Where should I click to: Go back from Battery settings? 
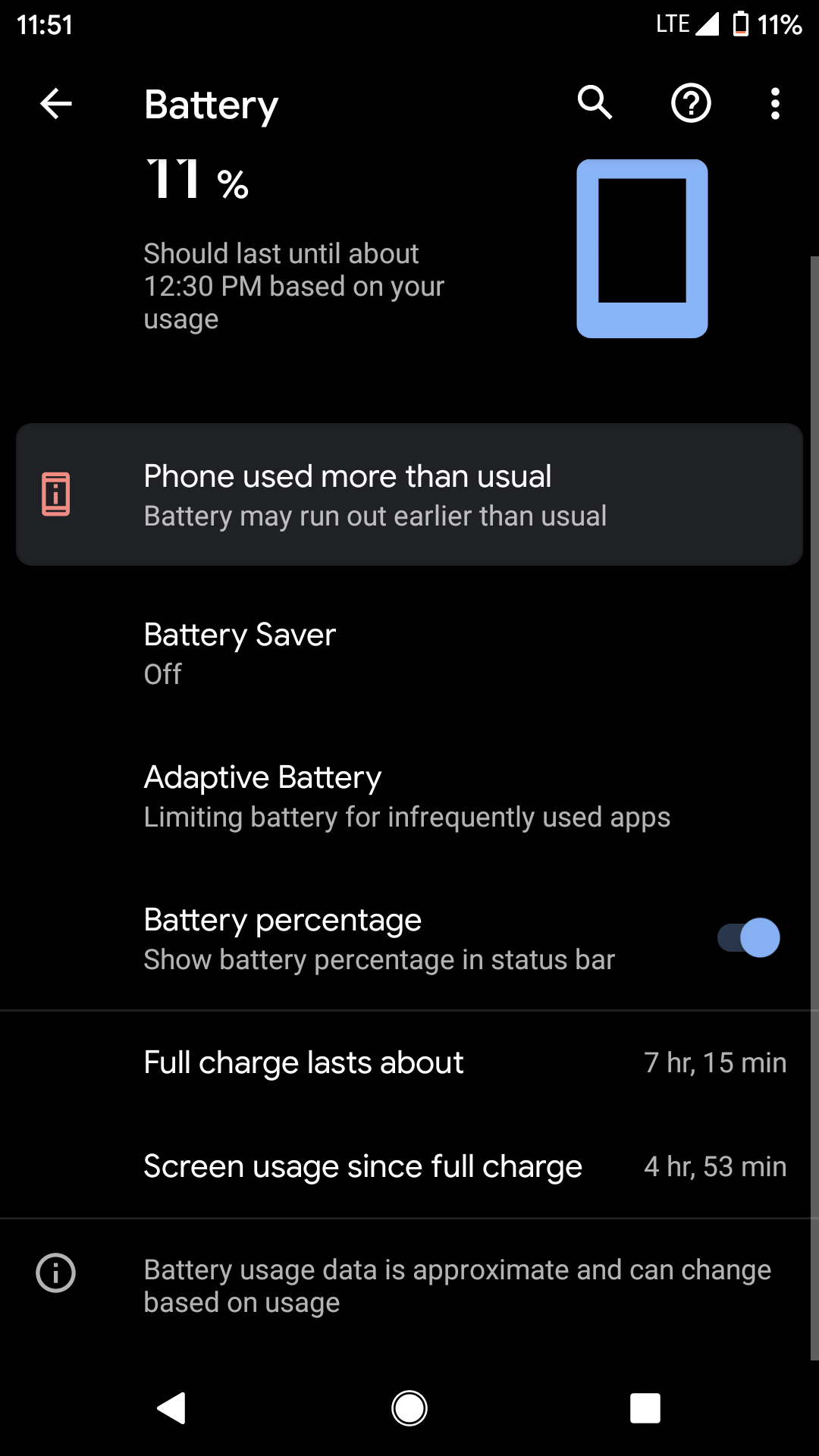coord(56,104)
